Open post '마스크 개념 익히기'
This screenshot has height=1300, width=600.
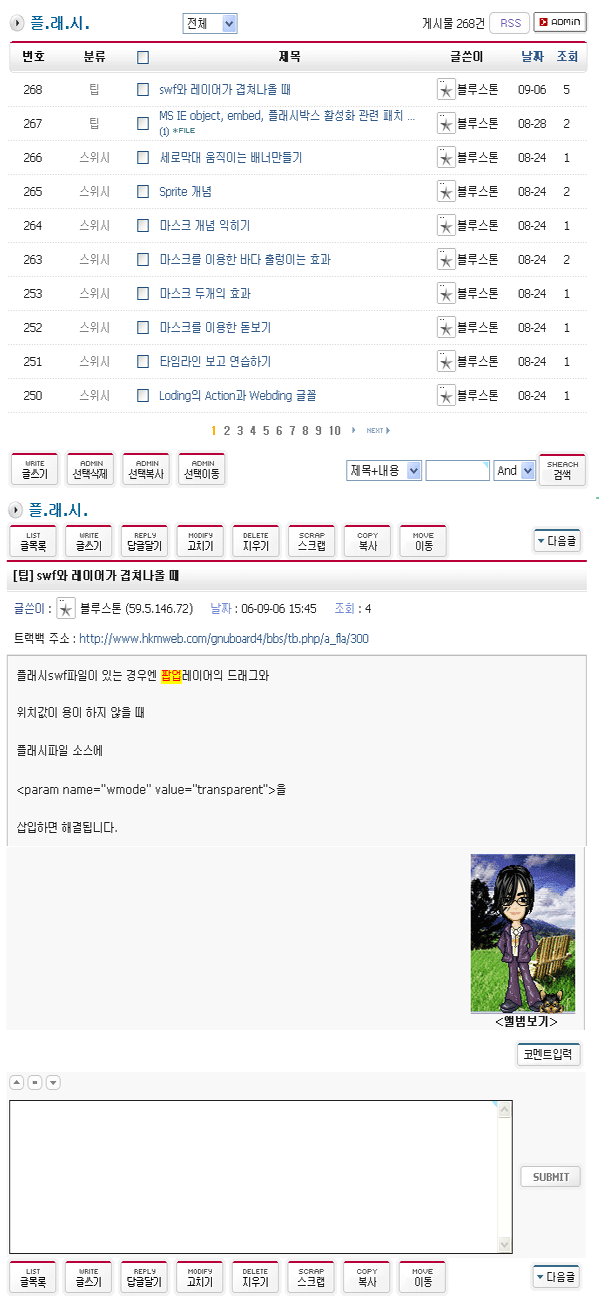click(x=204, y=226)
